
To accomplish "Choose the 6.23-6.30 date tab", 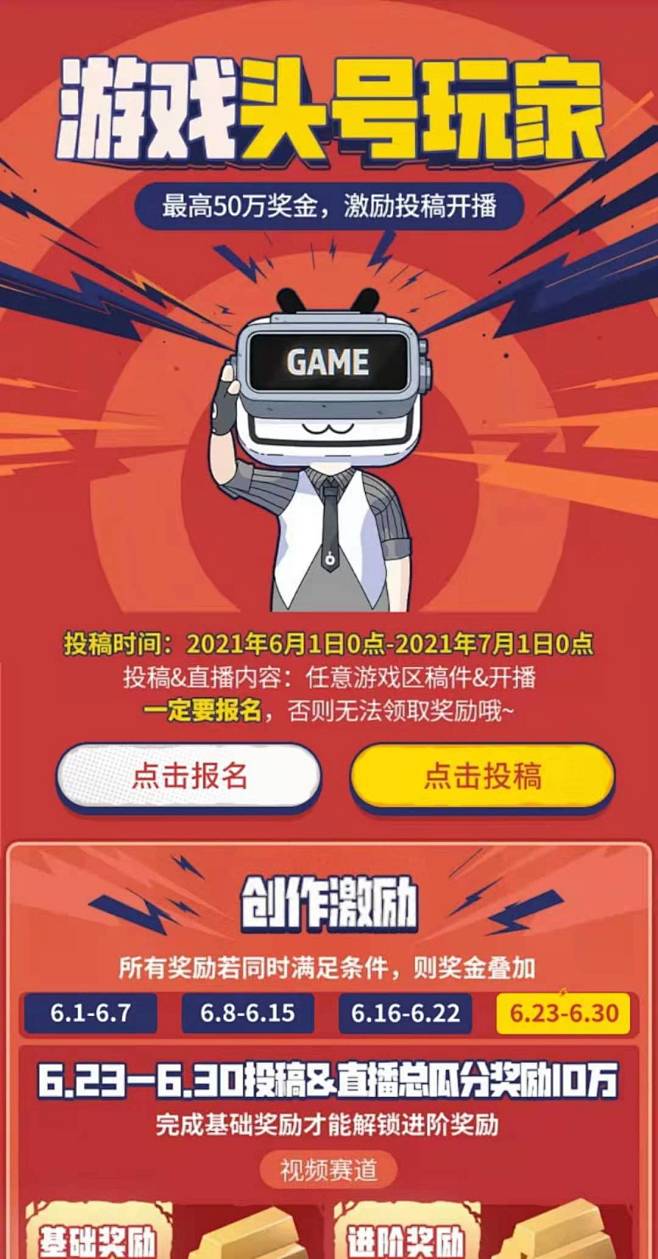I will click(563, 1013).
